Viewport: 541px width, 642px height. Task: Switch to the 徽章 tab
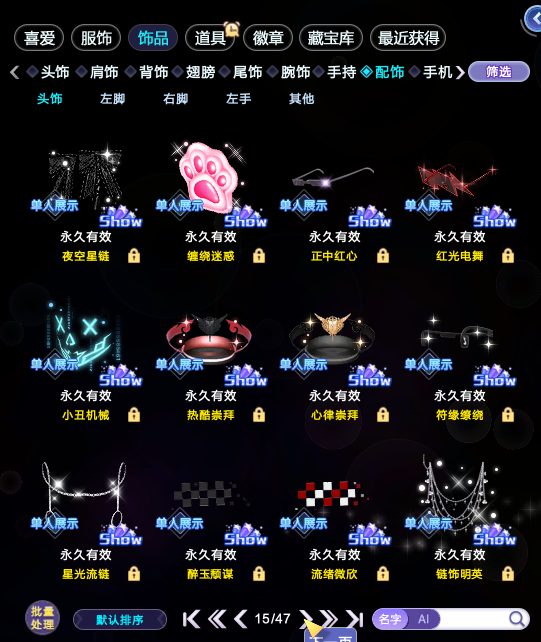coord(268,38)
